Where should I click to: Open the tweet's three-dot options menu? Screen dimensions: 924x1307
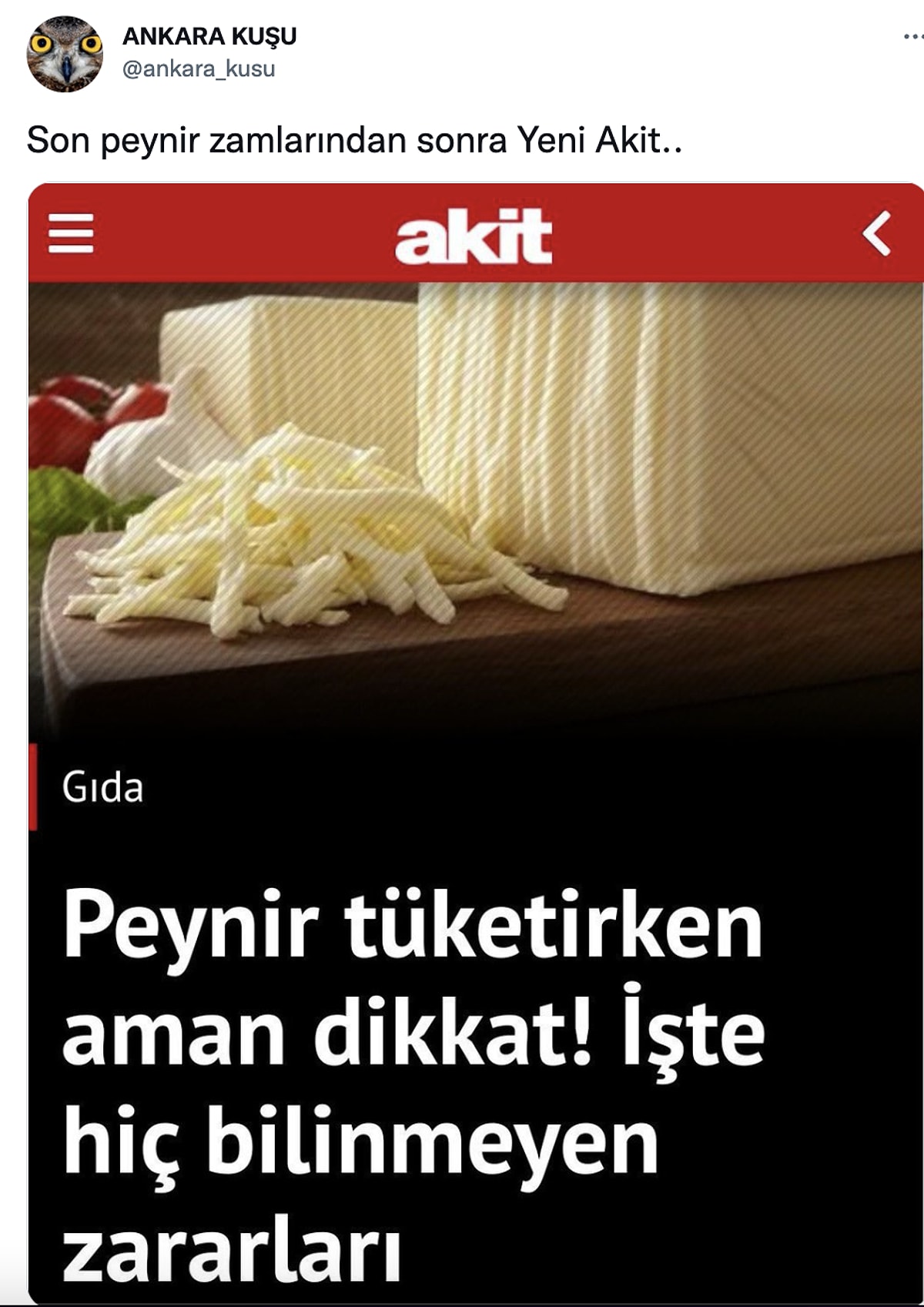tap(911, 35)
